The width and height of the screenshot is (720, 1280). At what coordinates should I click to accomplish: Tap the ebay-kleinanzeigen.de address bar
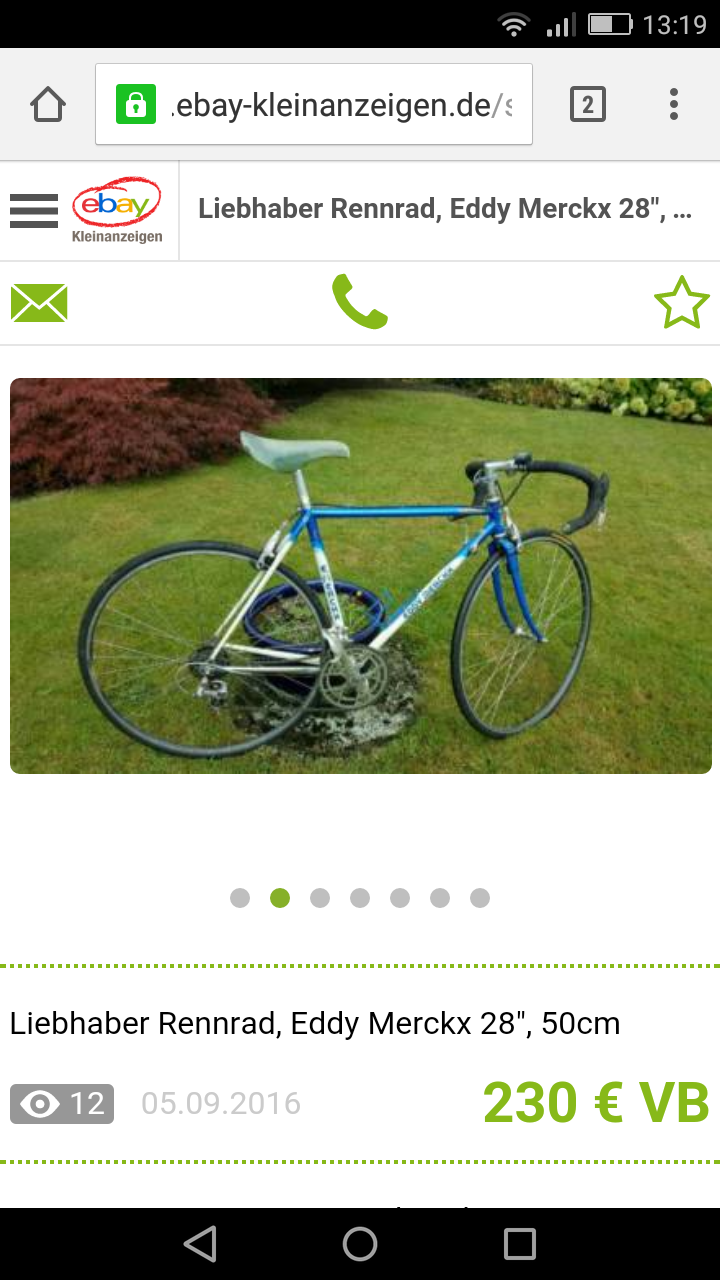[x=340, y=104]
